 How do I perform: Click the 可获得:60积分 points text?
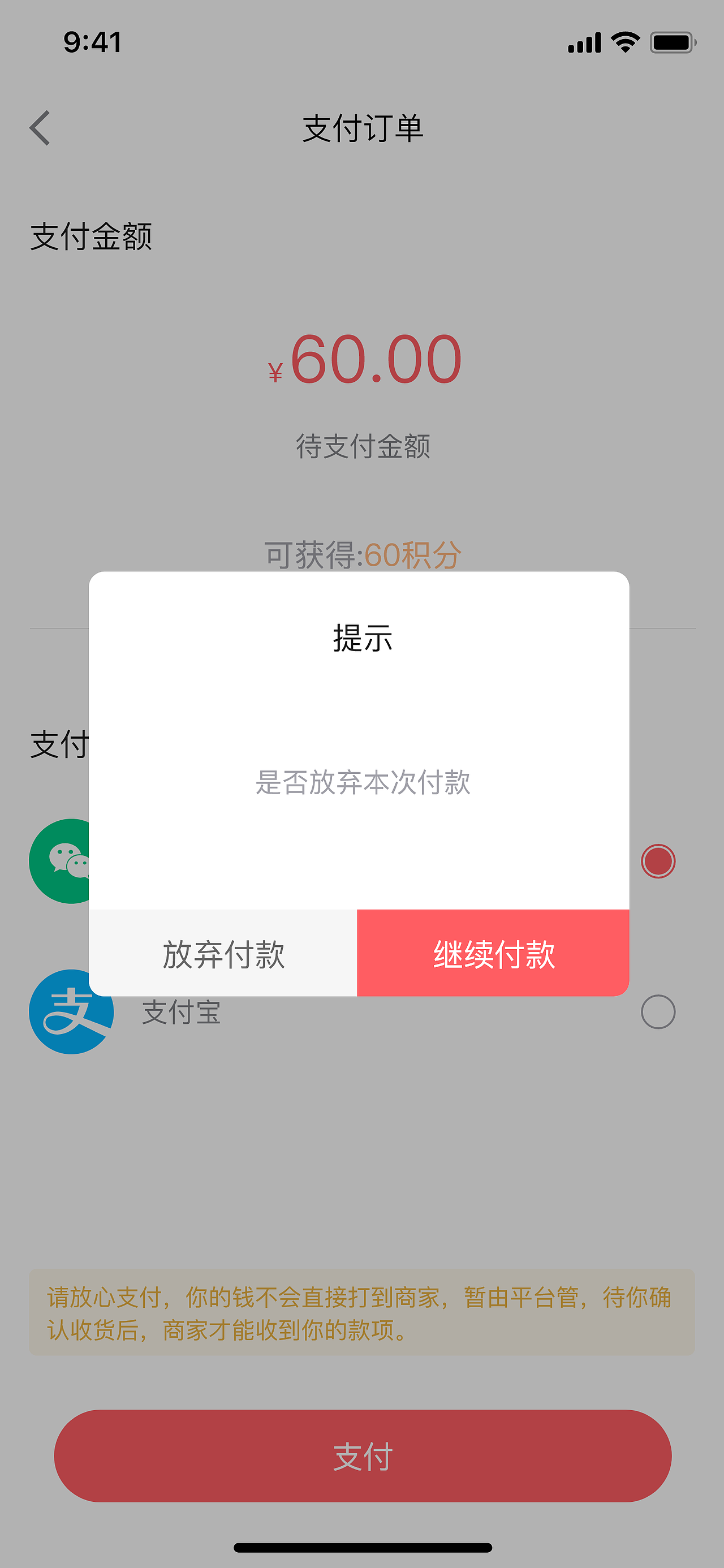point(361,554)
